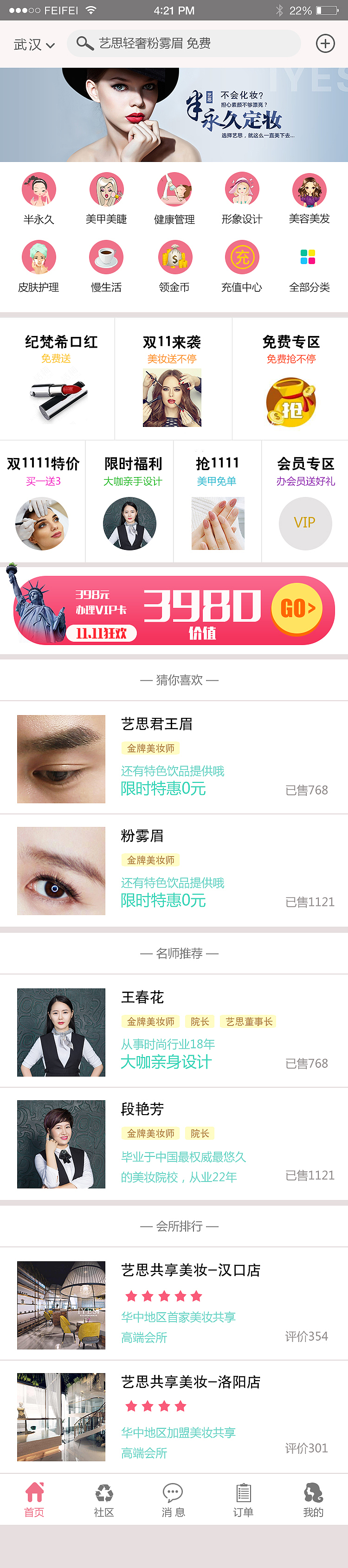Switch to the 社区 tab
348x1568 pixels.
pyautogui.click(x=104, y=1500)
